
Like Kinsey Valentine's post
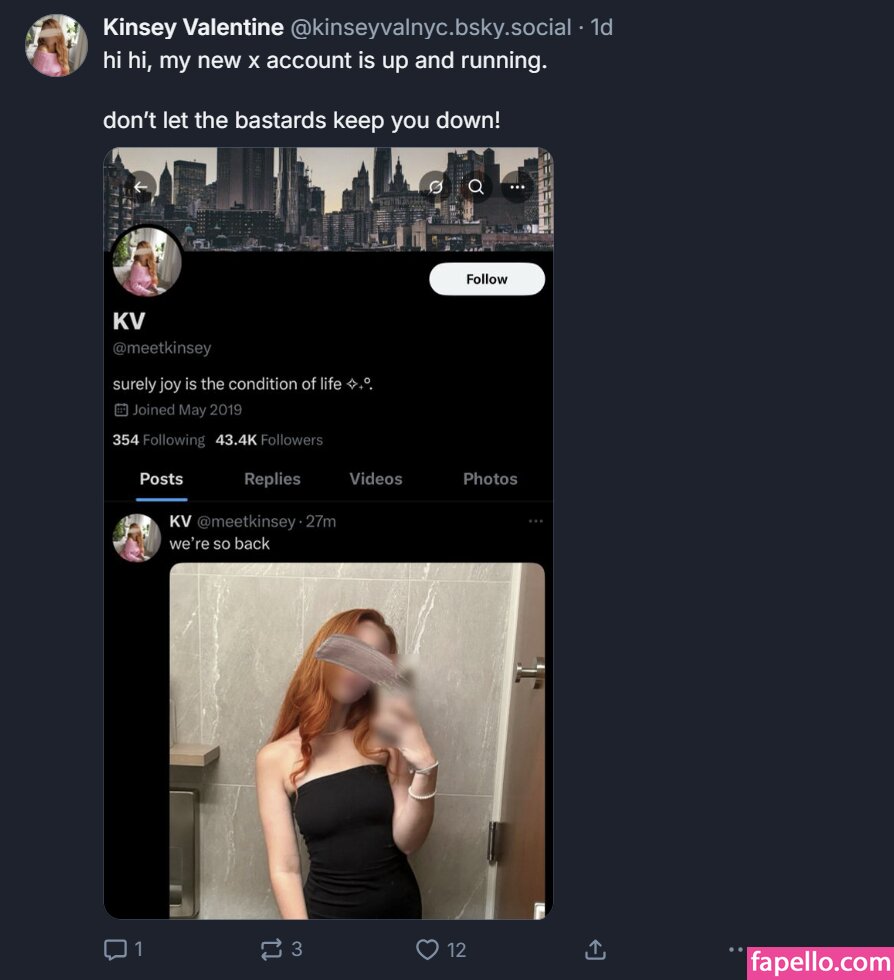click(440, 949)
